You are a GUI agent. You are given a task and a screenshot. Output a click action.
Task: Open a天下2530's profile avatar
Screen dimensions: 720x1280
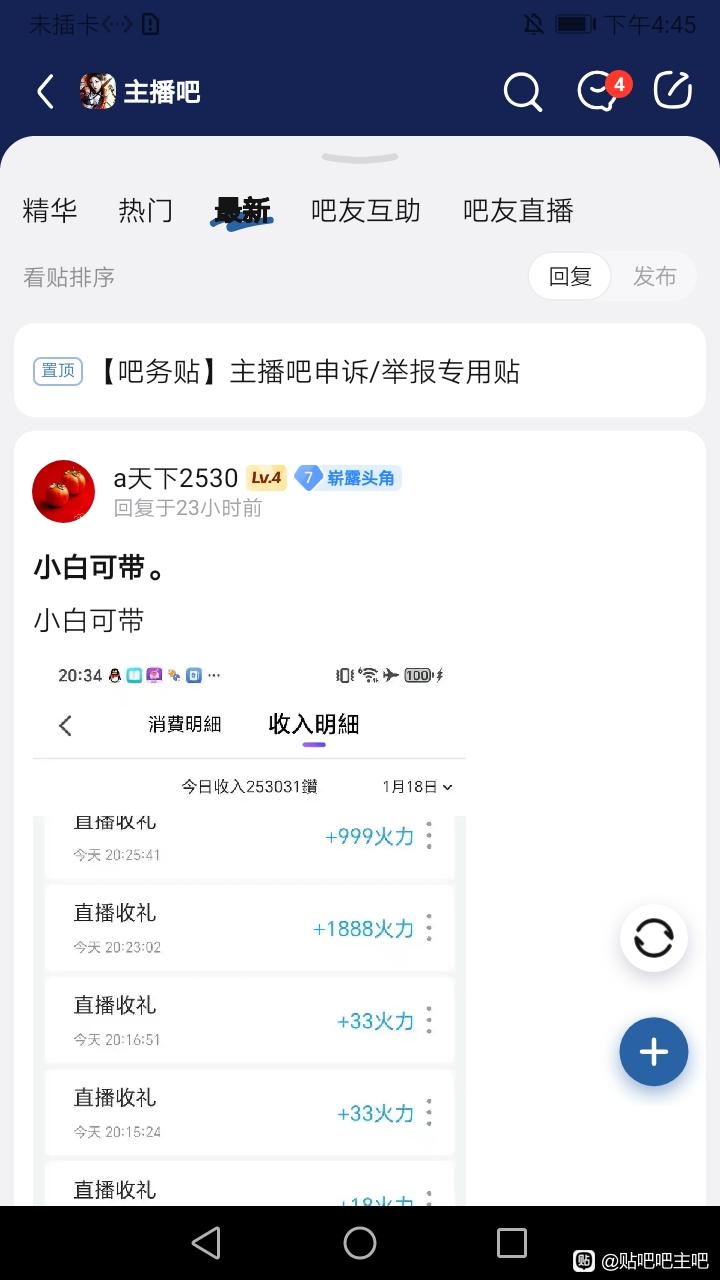pos(64,491)
